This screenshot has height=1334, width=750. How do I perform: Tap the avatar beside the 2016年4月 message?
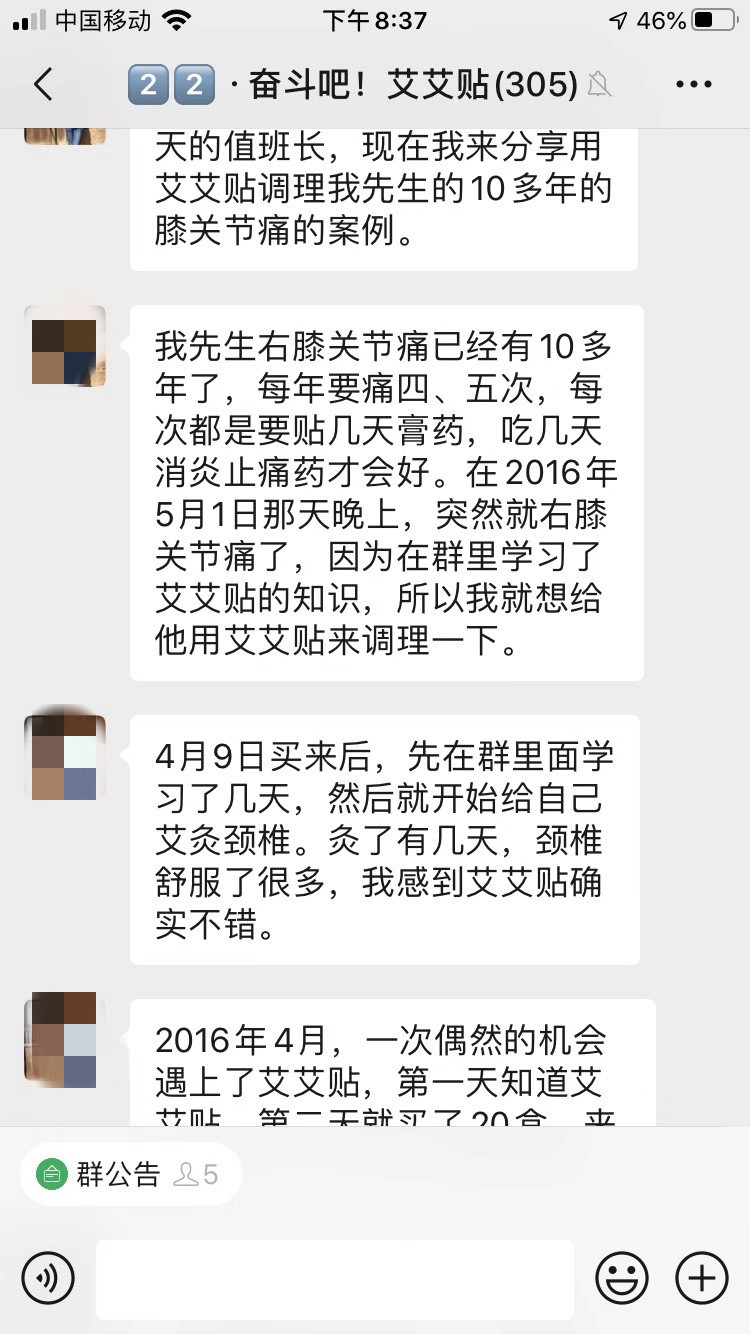pyautogui.click(x=65, y=1040)
